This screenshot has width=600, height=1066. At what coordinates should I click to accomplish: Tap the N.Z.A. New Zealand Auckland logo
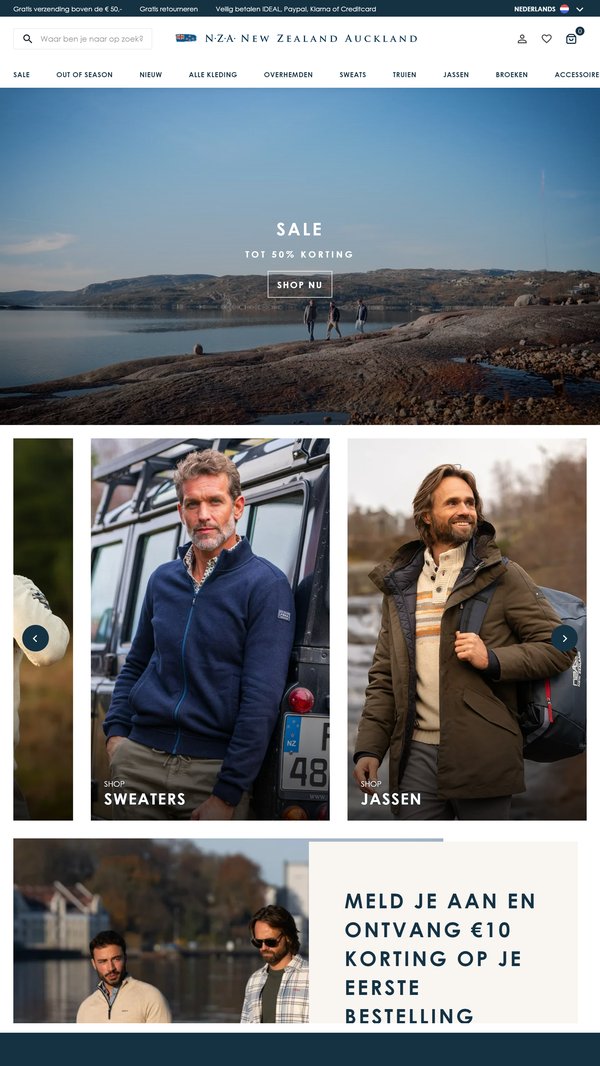click(x=296, y=38)
